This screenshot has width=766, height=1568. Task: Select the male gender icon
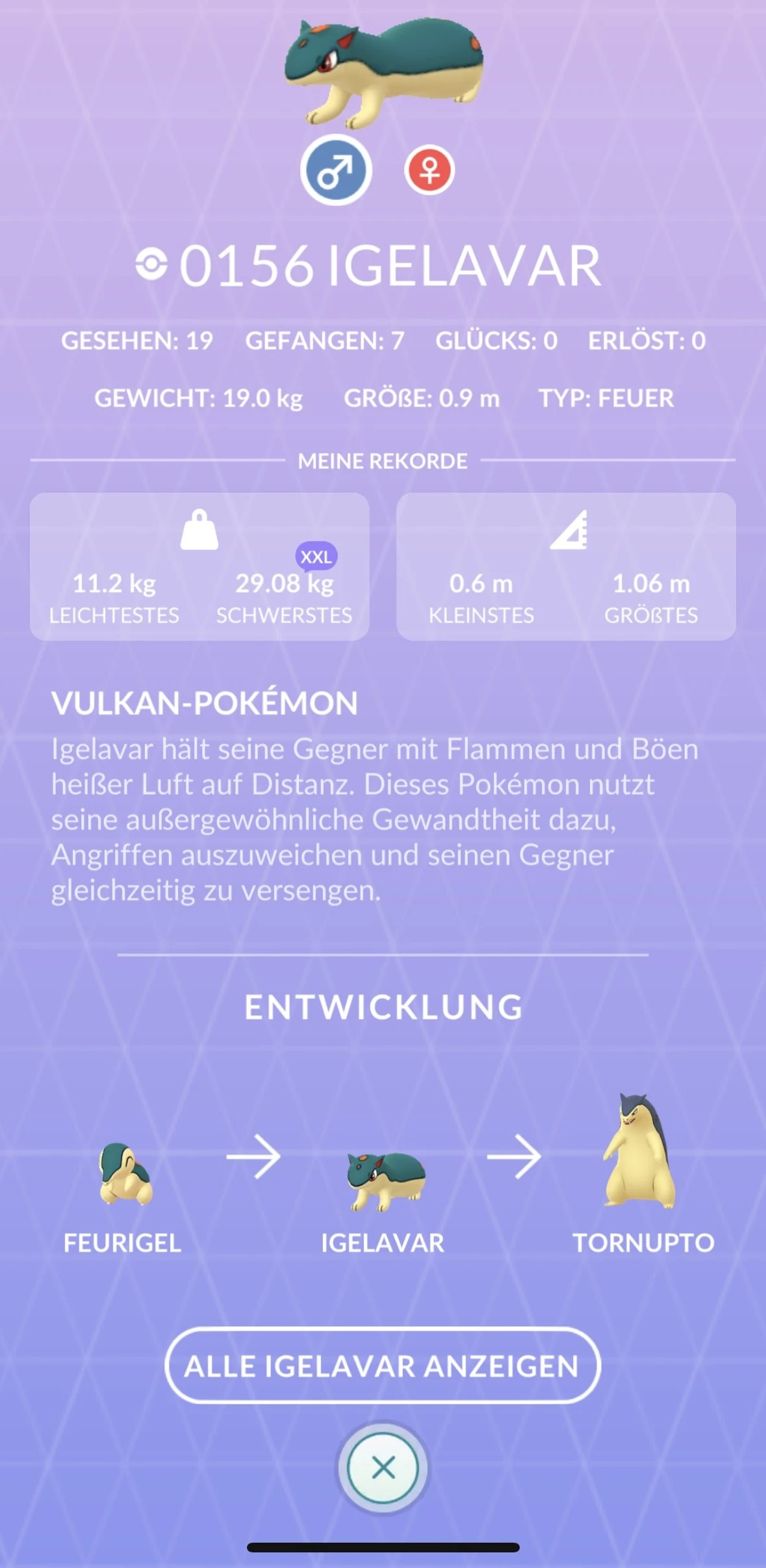(336, 170)
